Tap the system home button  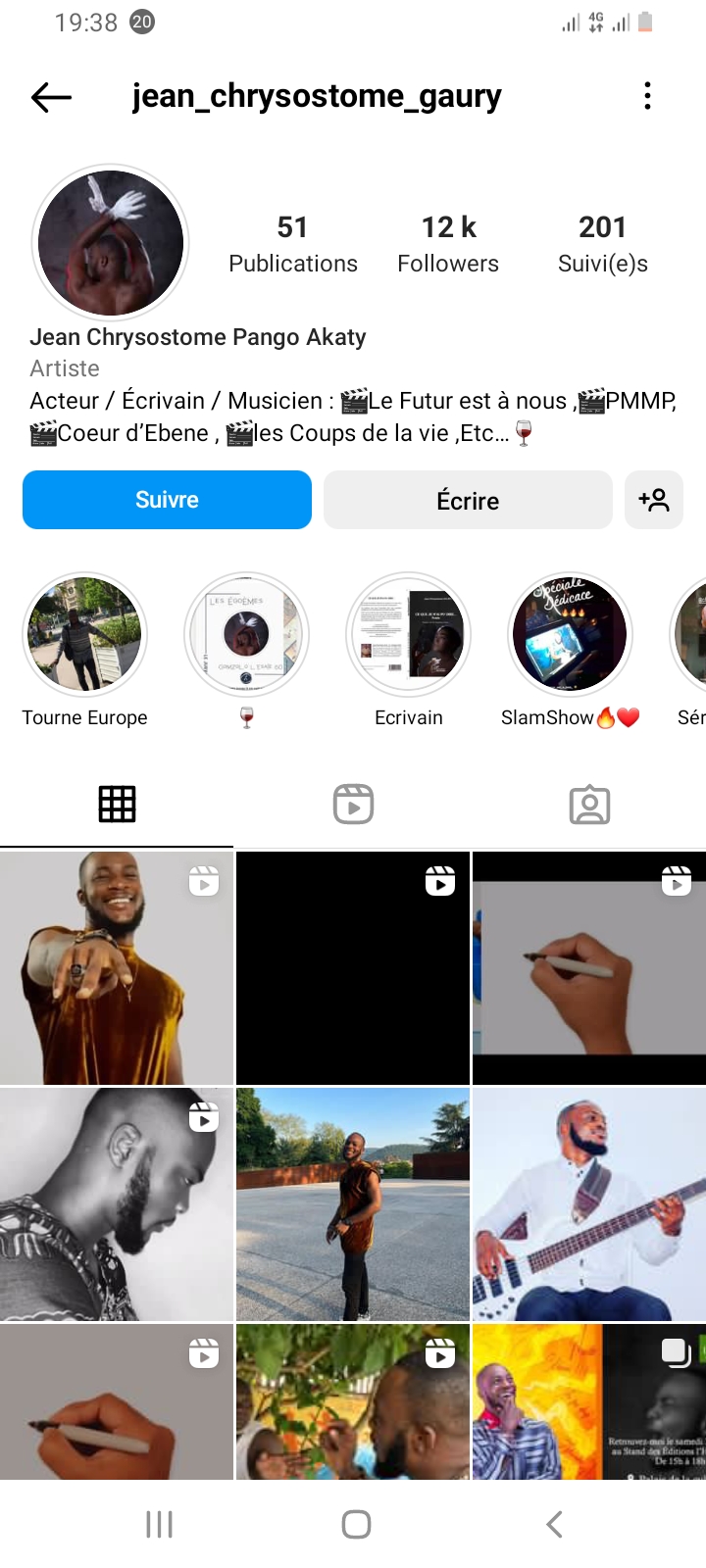click(356, 1524)
